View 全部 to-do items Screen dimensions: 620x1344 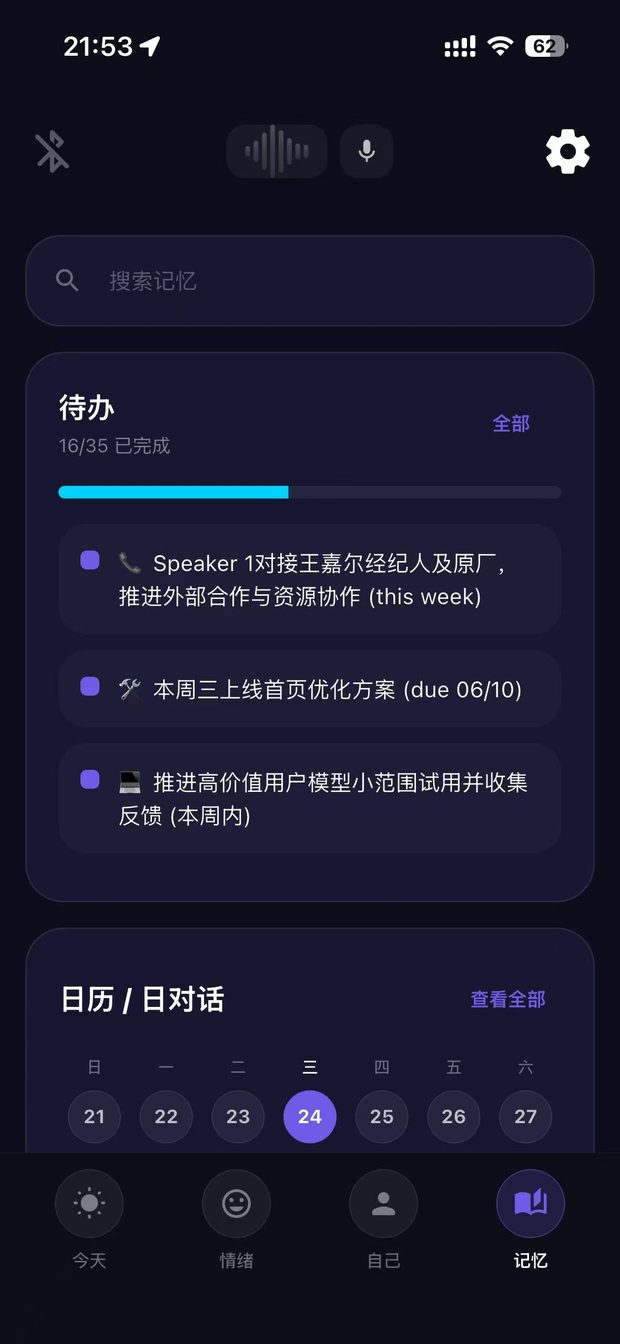511,424
